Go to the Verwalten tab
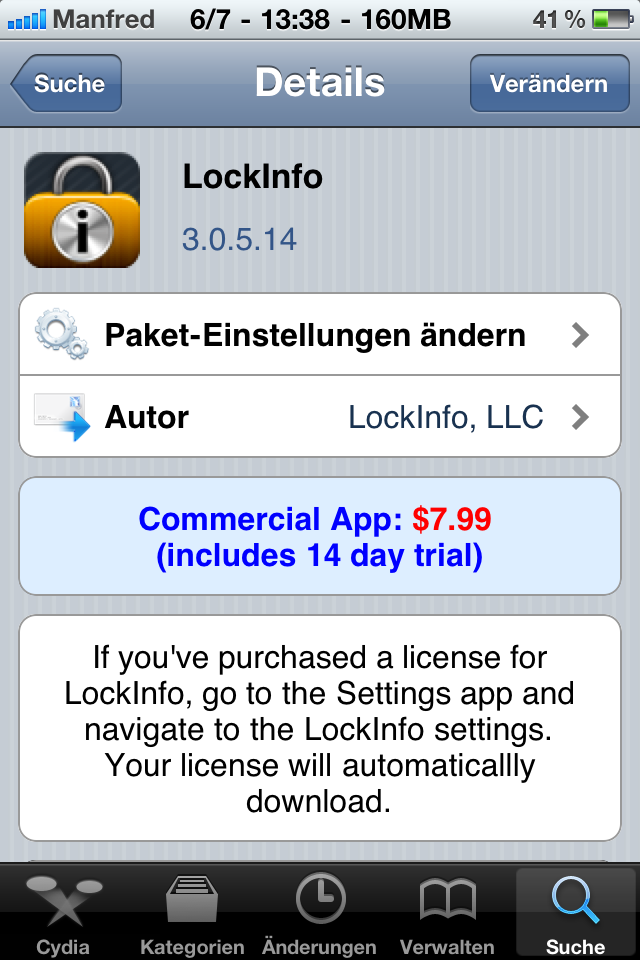This screenshot has height=960, width=640. [x=447, y=913]
